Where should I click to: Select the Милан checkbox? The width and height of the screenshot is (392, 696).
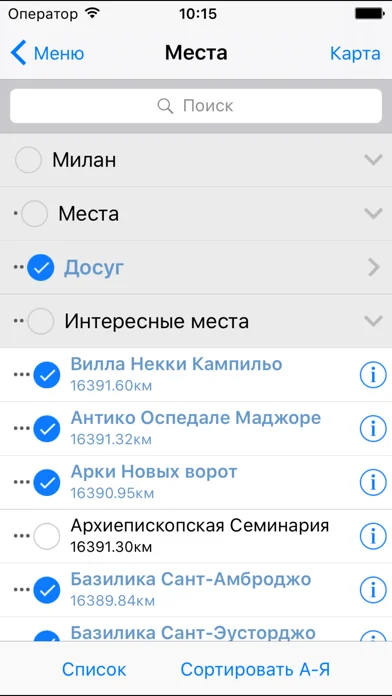[x=28, y=160]
